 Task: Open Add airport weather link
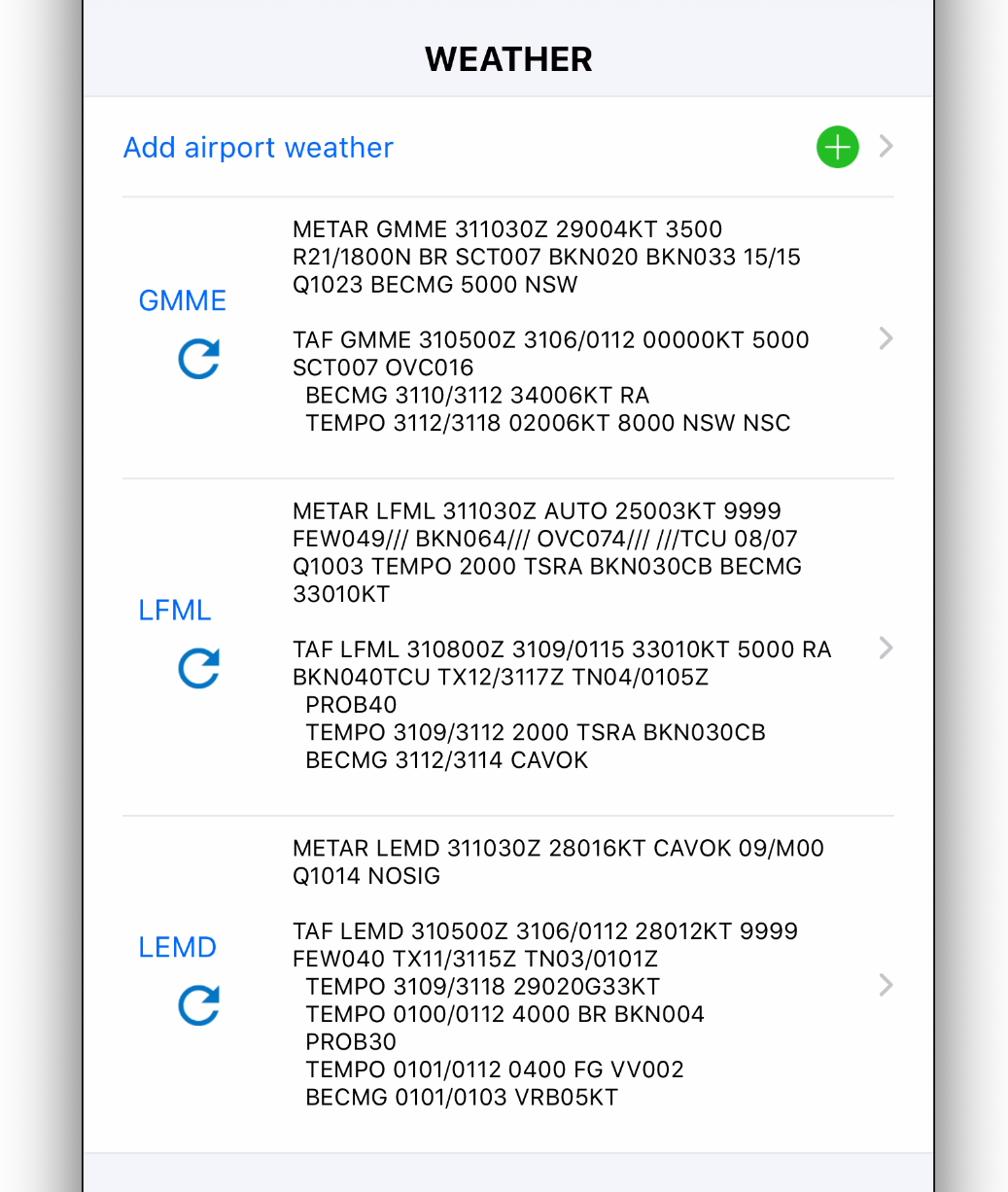(x=259, y=148)
